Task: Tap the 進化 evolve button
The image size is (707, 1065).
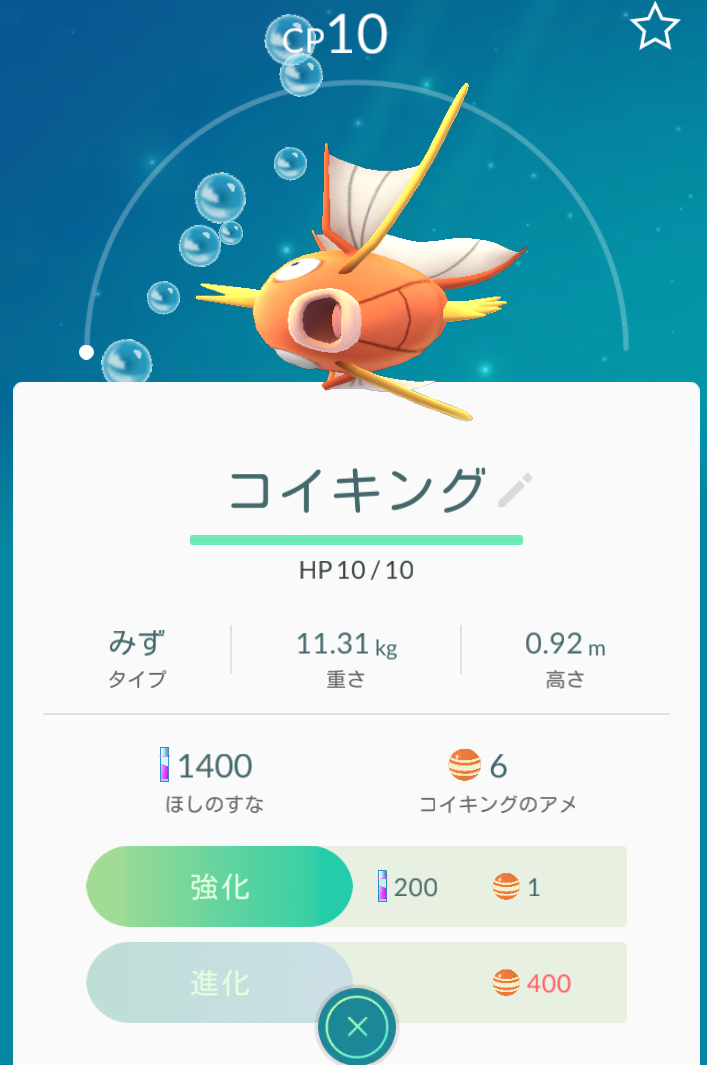Action: click(x=220, y=982)
